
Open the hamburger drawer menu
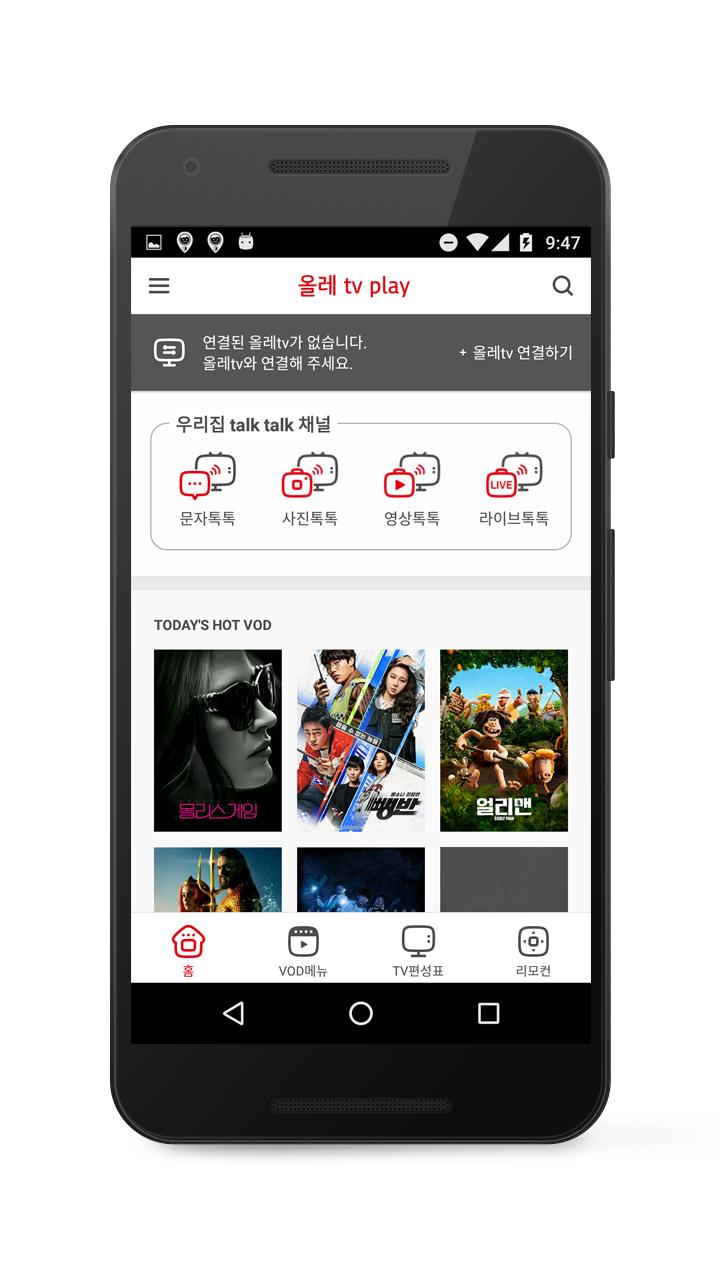(159, 286)
